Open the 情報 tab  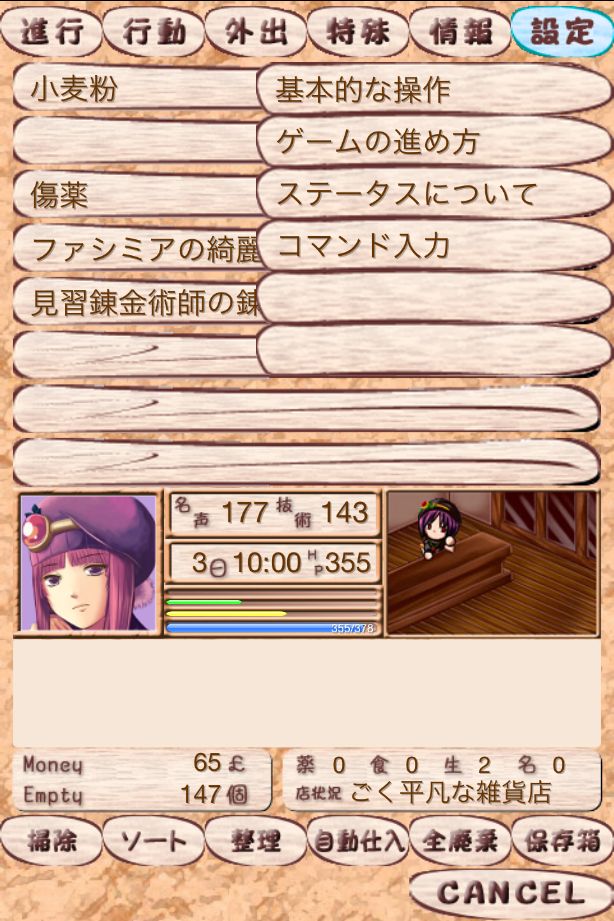coord(460,31)
